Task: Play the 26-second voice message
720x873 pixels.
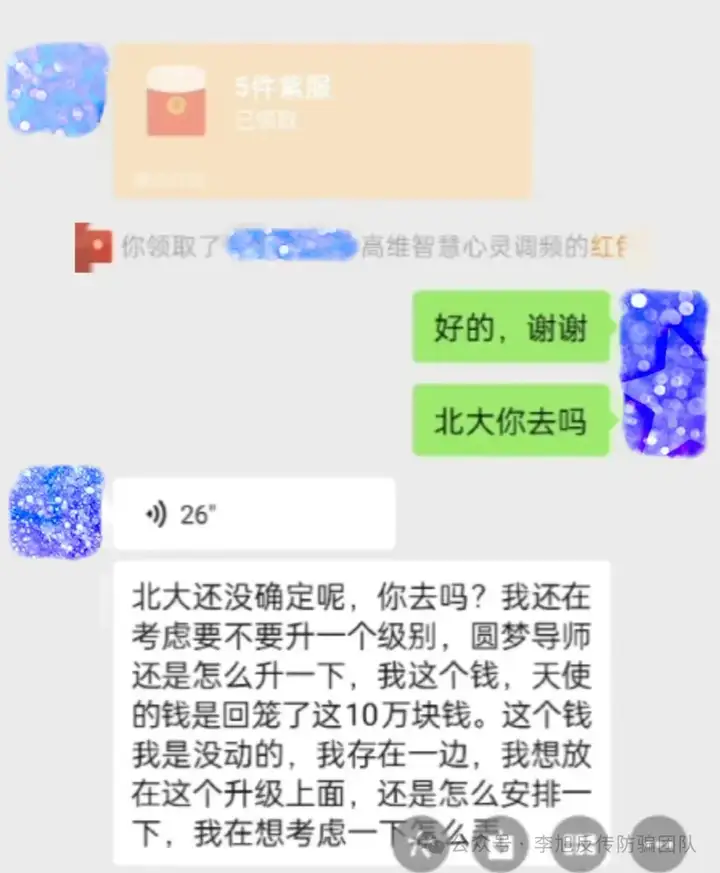Action: [253, 514]
